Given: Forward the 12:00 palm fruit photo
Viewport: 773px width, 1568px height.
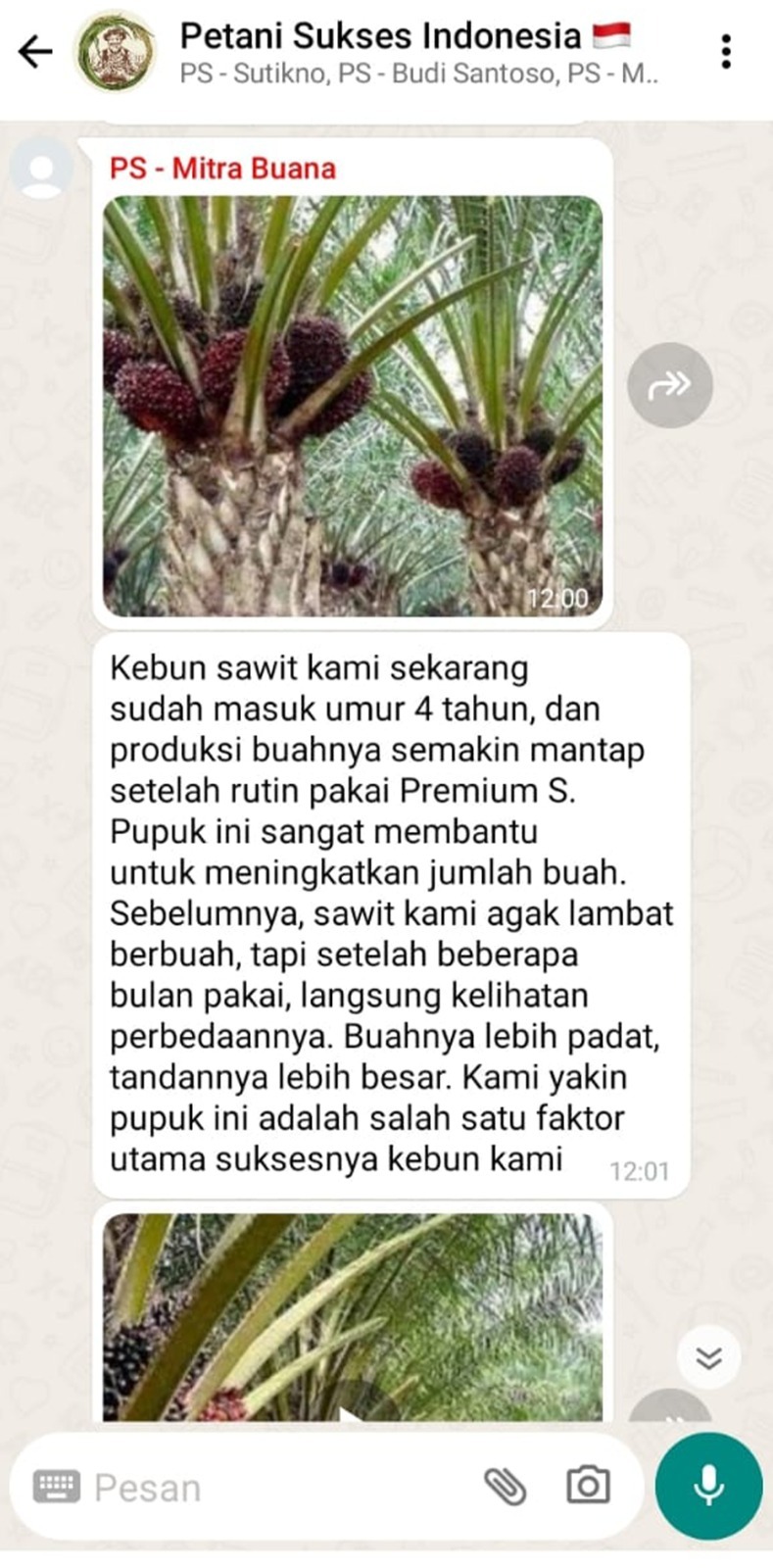Looking at the screenshot, I should click(669, 385).
